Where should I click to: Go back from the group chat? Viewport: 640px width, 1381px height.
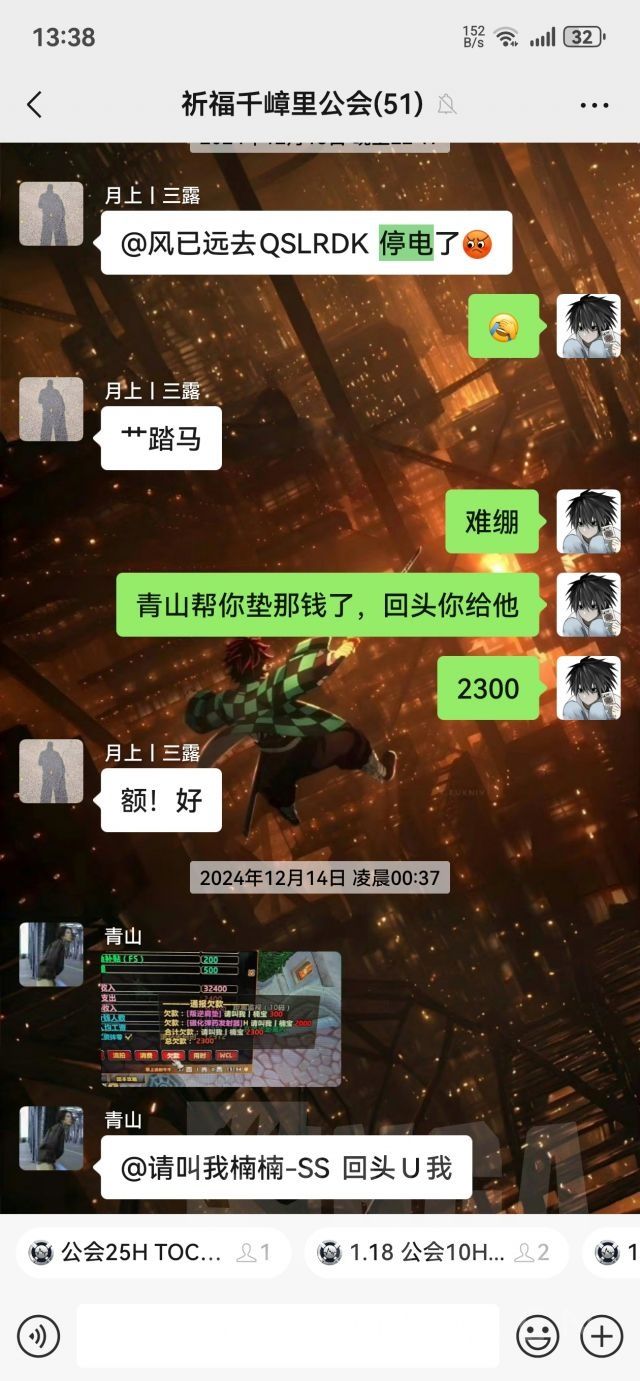point(34,104)
